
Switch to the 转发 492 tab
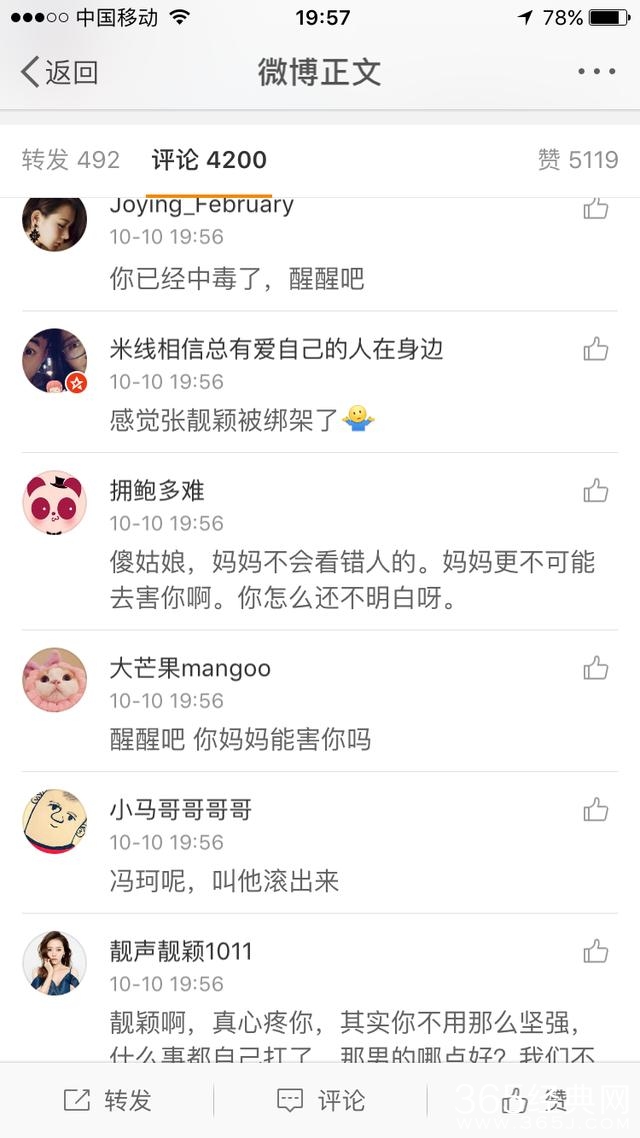tap(70, 160)
